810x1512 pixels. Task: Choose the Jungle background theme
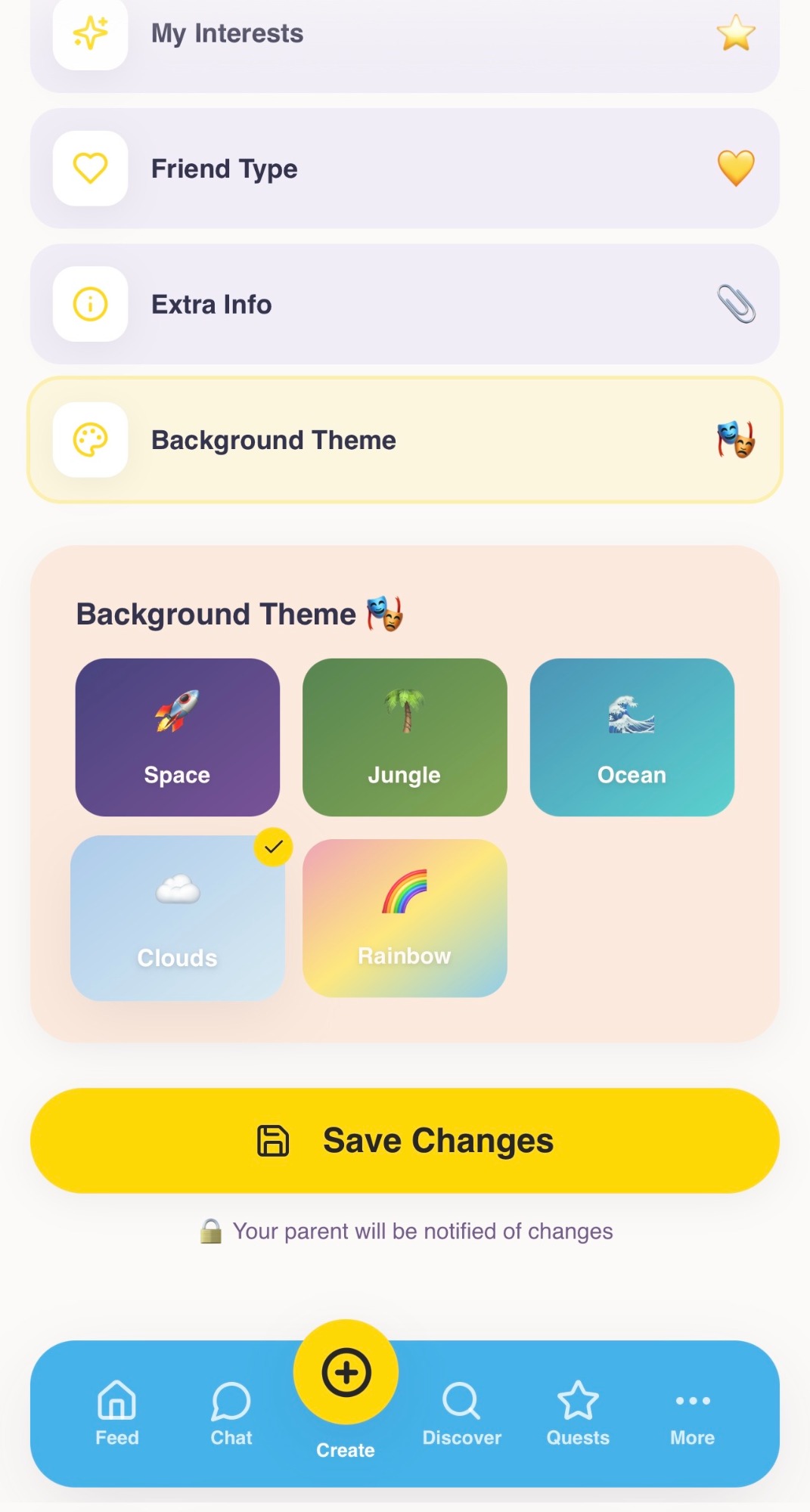pos(405,737)
